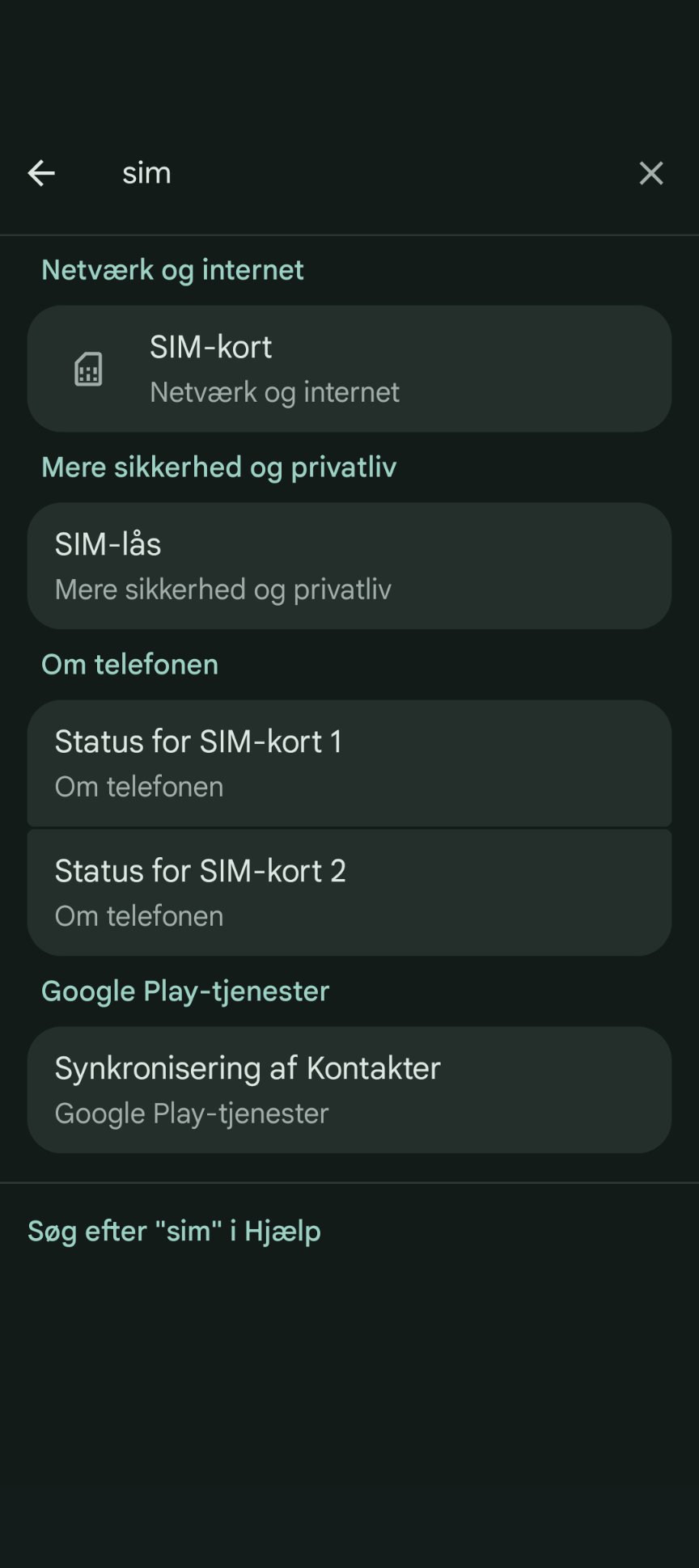Go back from settings search
The height and width of the screenshot is (1568, 699).
(41, 173)
